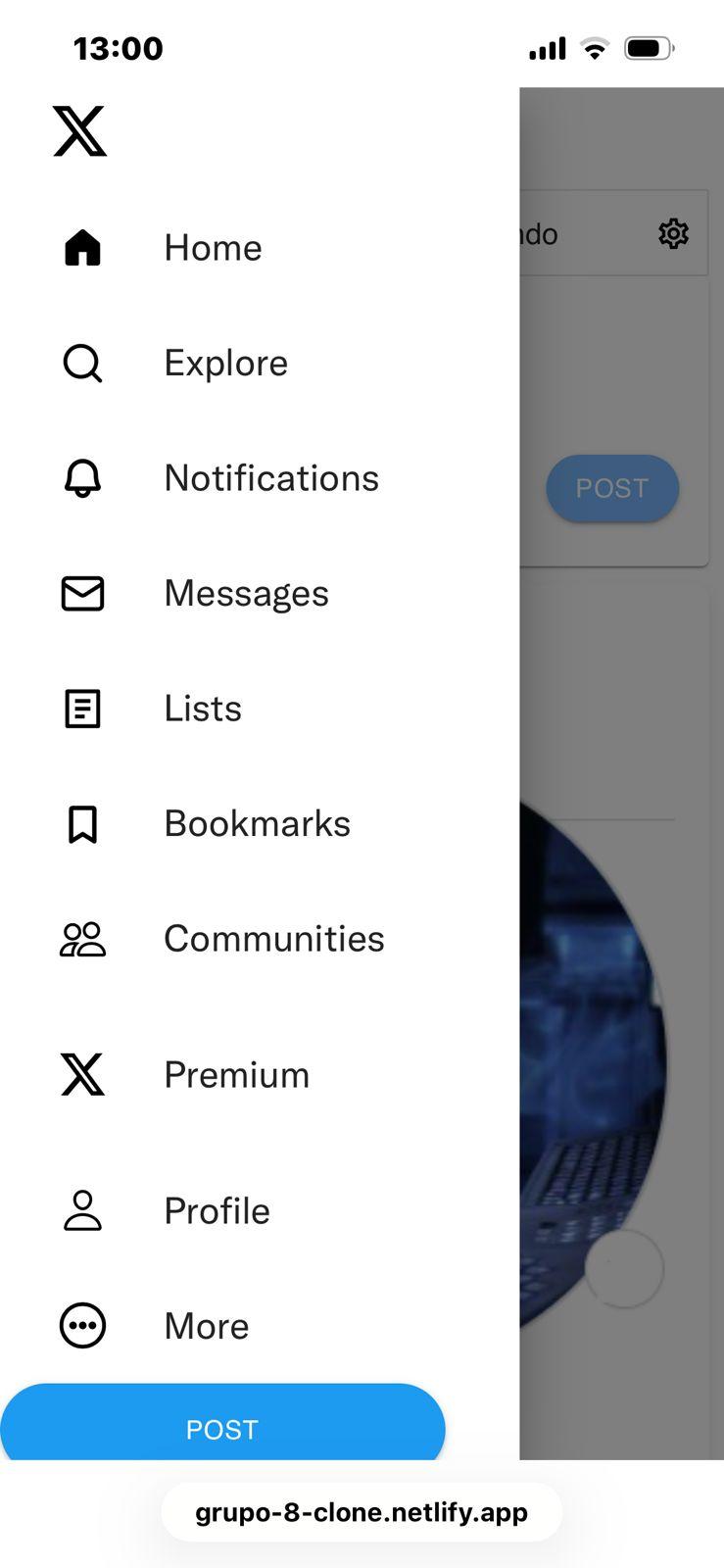Tap the X logo atop the drawer
This screenshot has width=724, height=1568.
(80, 131)
